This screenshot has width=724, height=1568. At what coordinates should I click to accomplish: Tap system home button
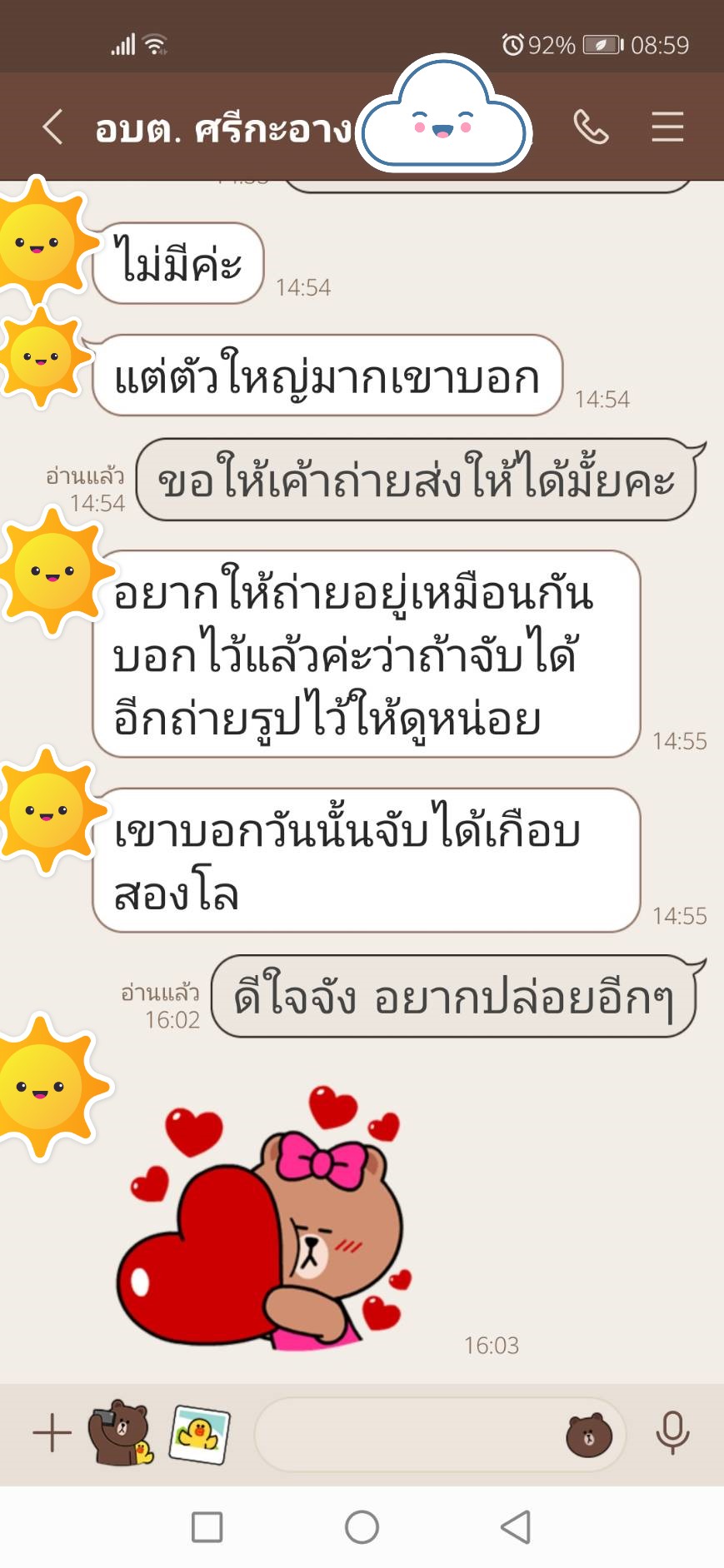[362, 1526]
